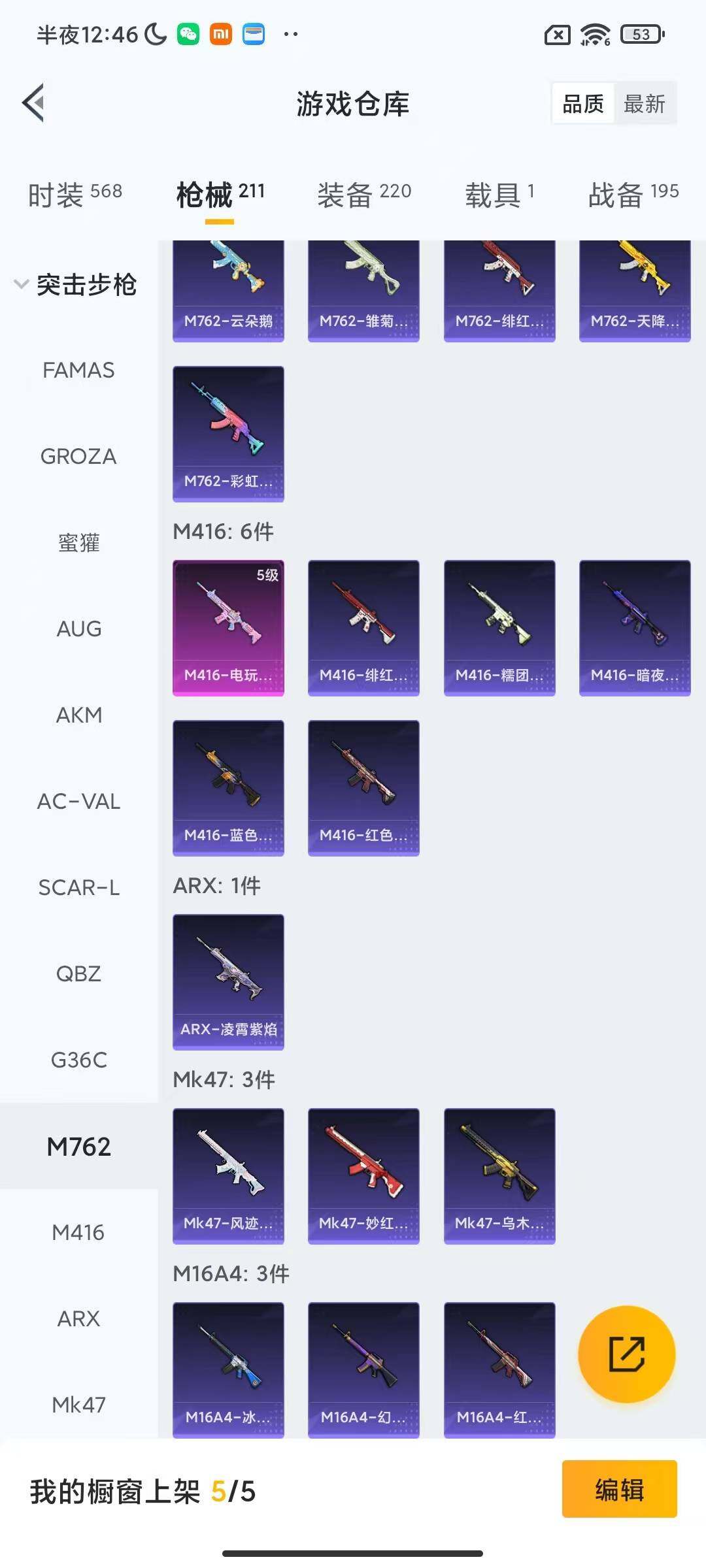Collapse the 突击步枪 category chevron
The width and height of the screenshot is (706, 1568).
(20, 284)
